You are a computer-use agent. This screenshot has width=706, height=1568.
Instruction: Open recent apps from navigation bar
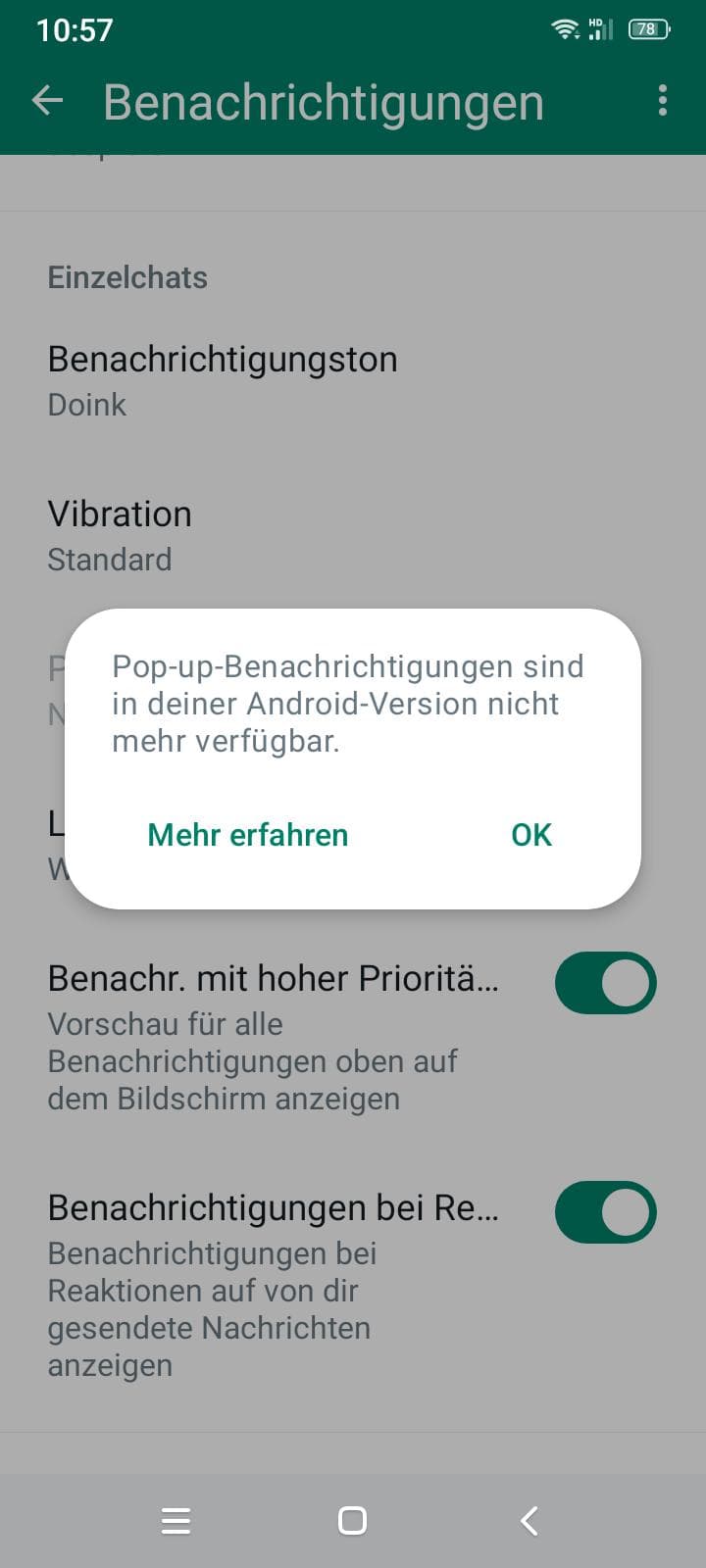(x=176, y=1521)
